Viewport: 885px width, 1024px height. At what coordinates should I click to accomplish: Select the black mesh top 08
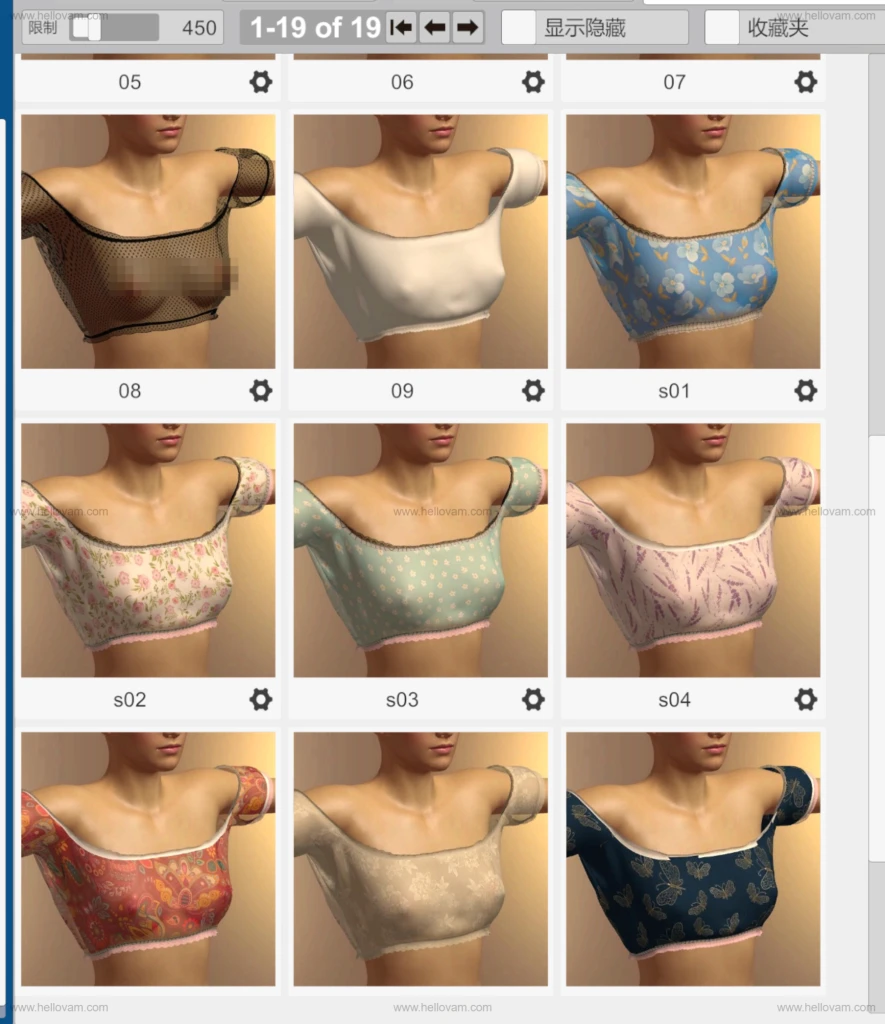148,241
